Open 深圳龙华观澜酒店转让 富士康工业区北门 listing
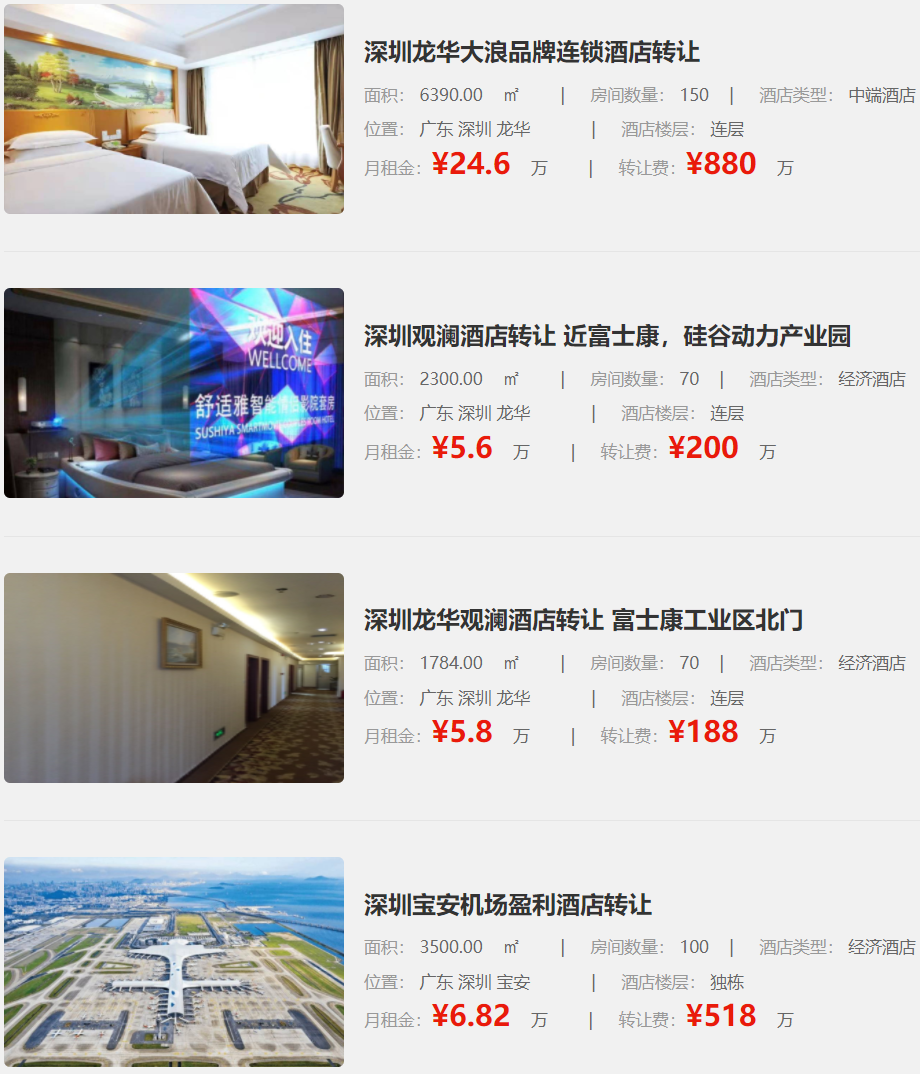 coord(583,620)
